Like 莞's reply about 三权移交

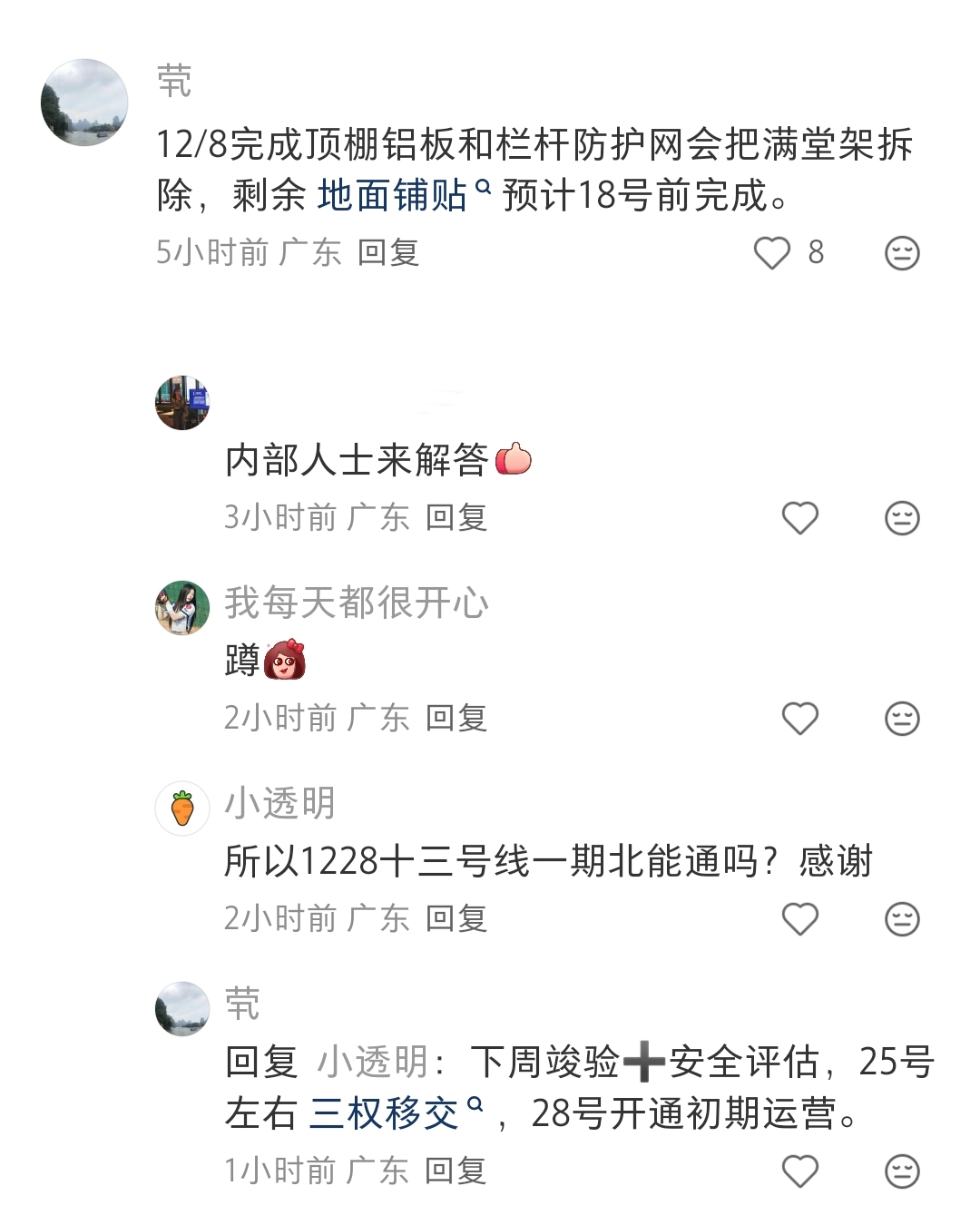coord(800,1171)
